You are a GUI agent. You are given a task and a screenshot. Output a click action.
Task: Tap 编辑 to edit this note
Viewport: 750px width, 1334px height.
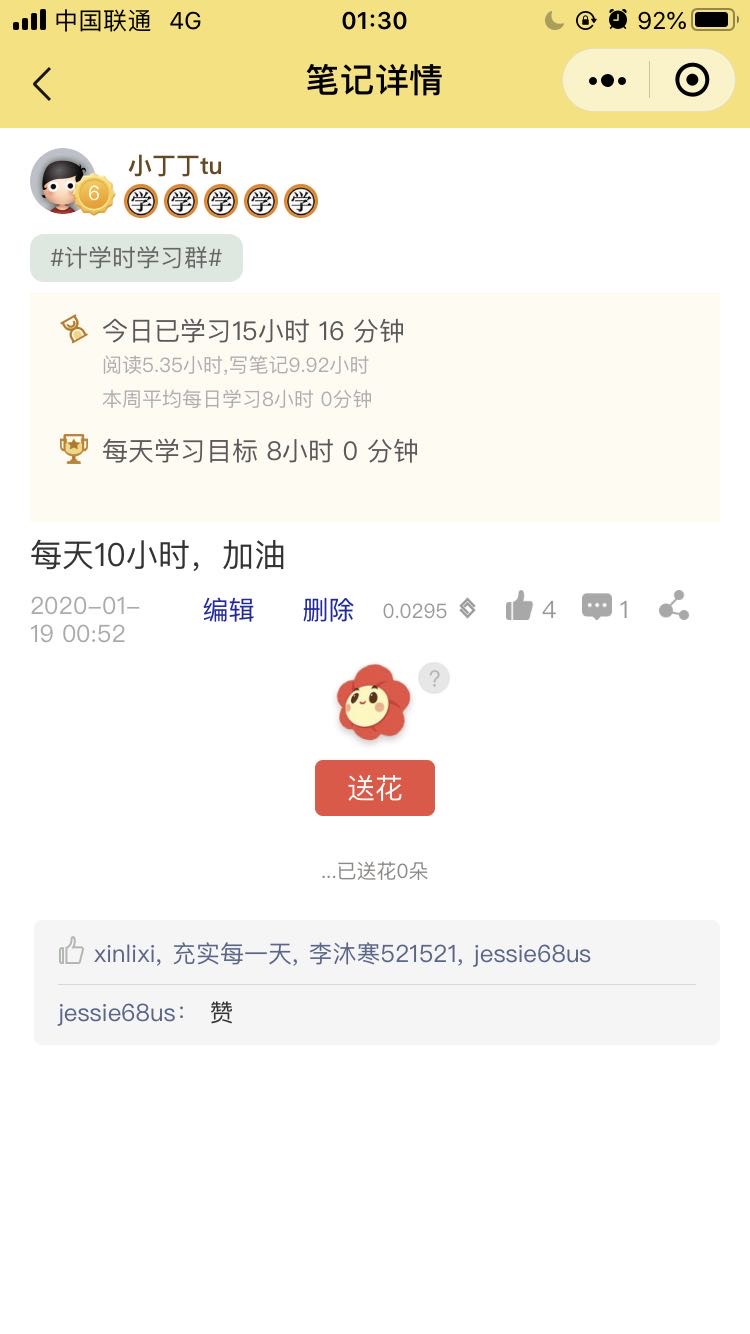[228, 610]
